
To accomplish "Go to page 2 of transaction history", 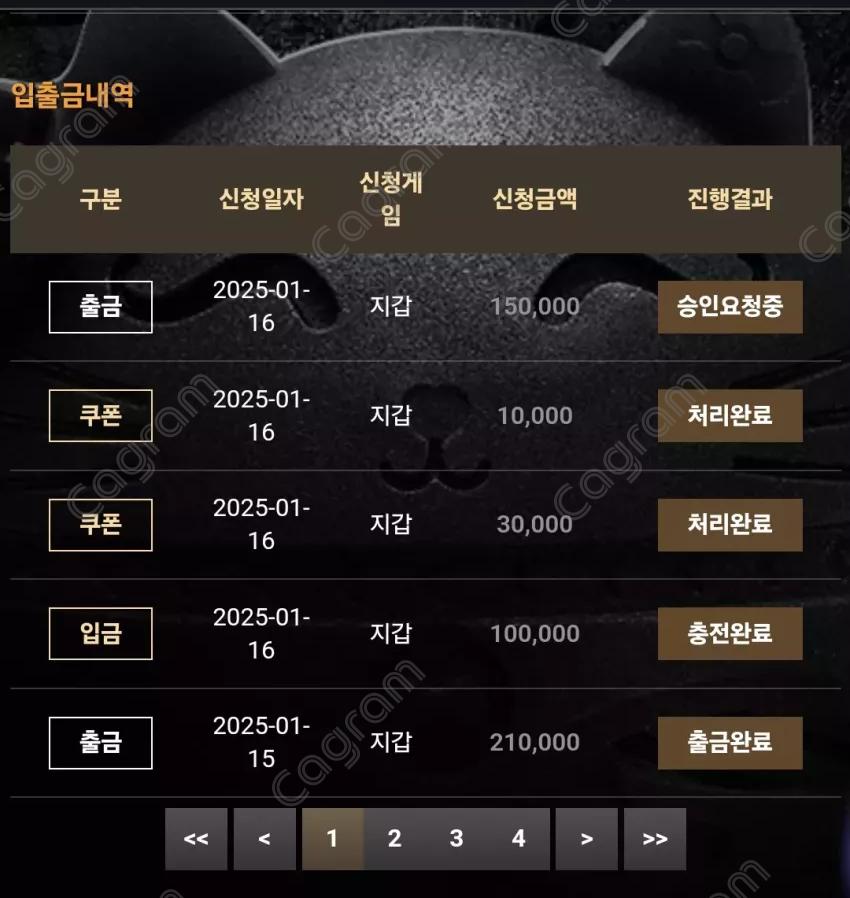I will pos(394,839).
